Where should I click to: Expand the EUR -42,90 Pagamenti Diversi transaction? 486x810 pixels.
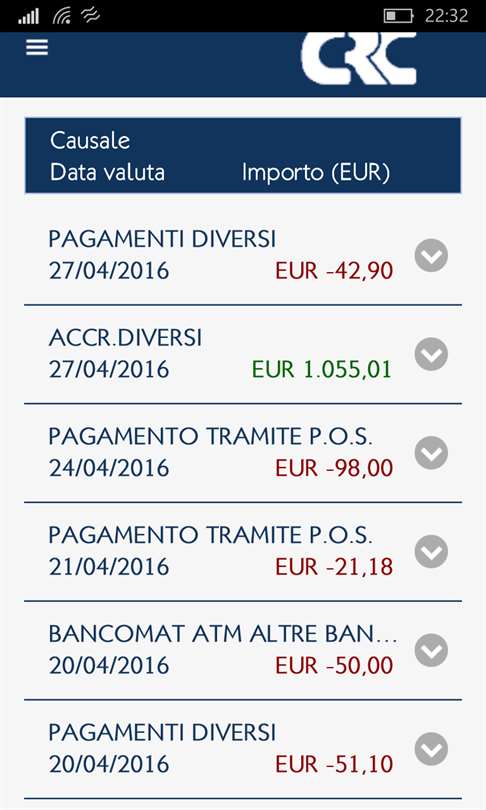(x=431, y=255)
